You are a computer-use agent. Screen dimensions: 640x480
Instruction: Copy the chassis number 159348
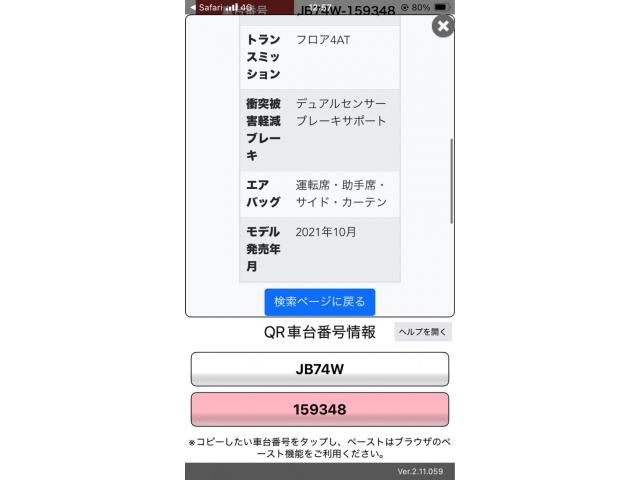(x=319, y=410)
